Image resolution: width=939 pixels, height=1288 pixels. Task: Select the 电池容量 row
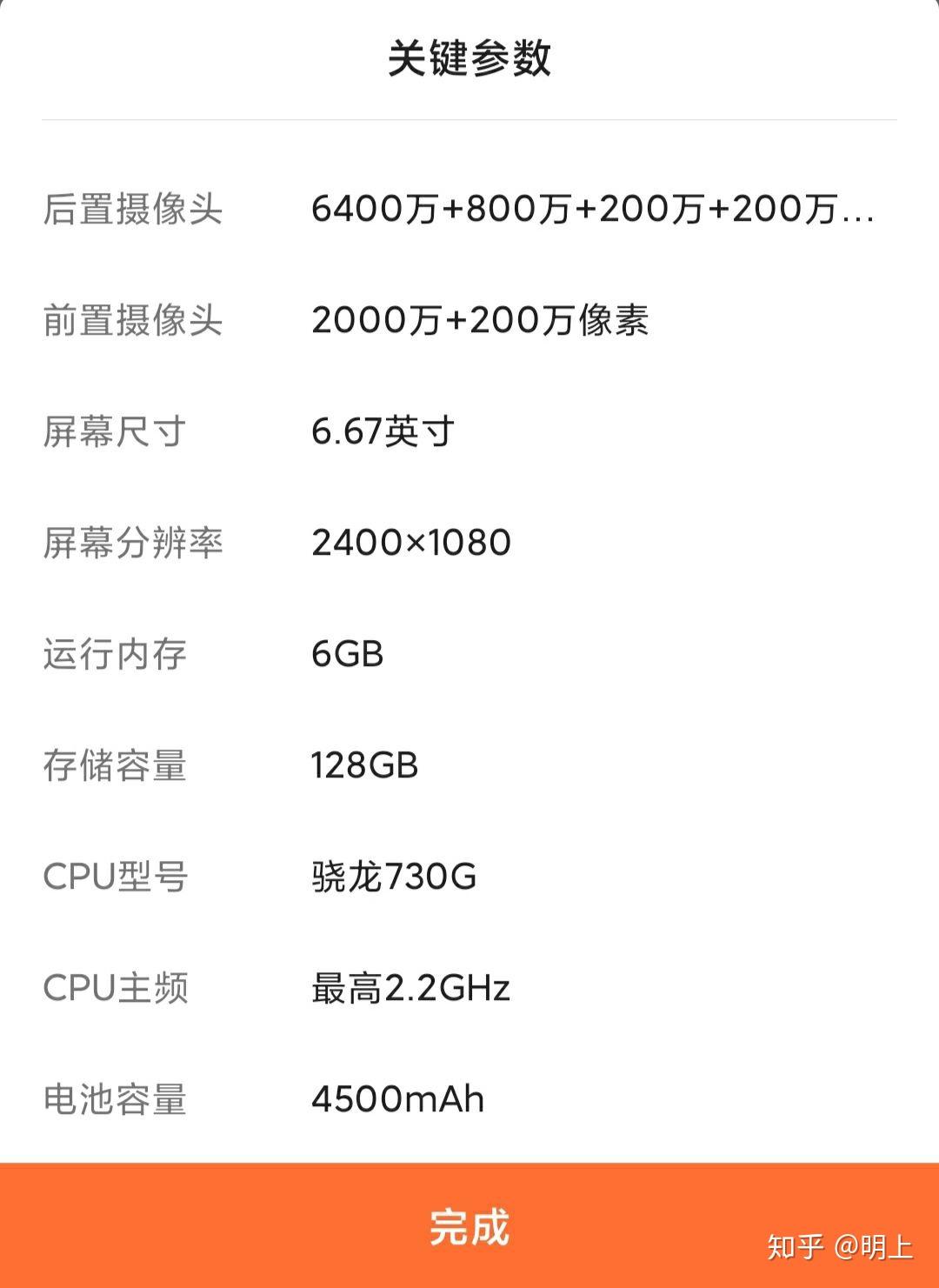pyautogui.click(x=115, y=1098)
